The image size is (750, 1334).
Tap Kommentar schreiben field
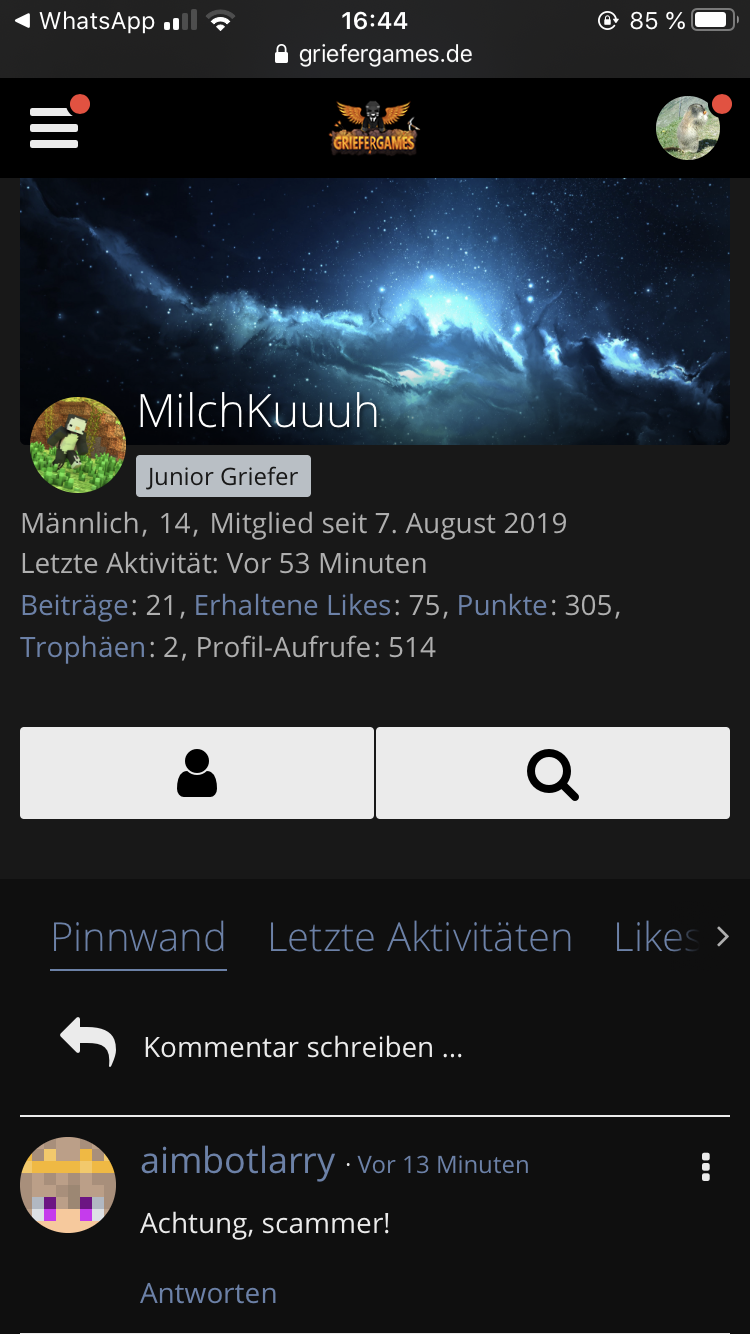coord(375,1047)
